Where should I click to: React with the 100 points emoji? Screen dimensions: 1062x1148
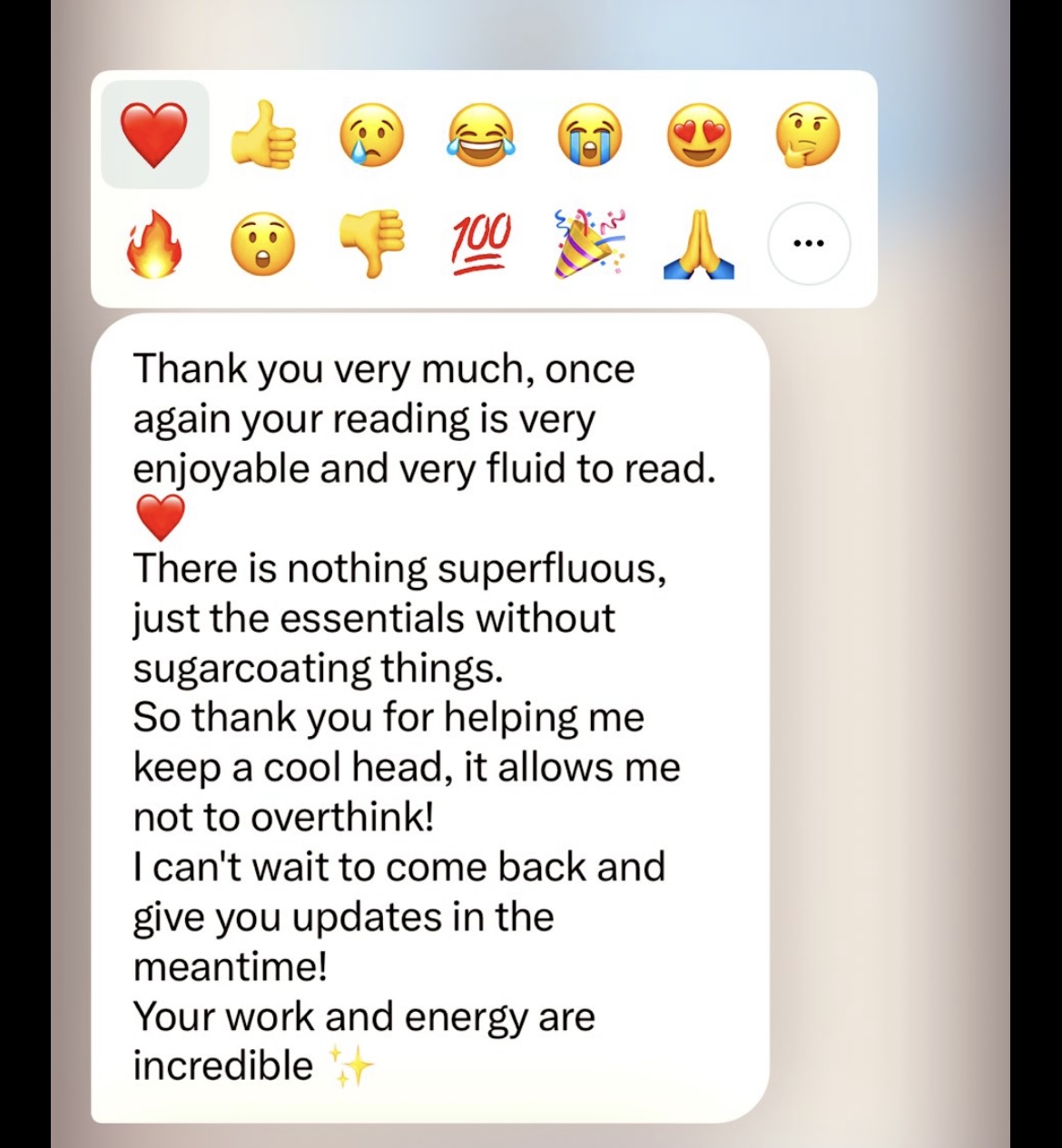pyautogui.click(x=480, y=243)
